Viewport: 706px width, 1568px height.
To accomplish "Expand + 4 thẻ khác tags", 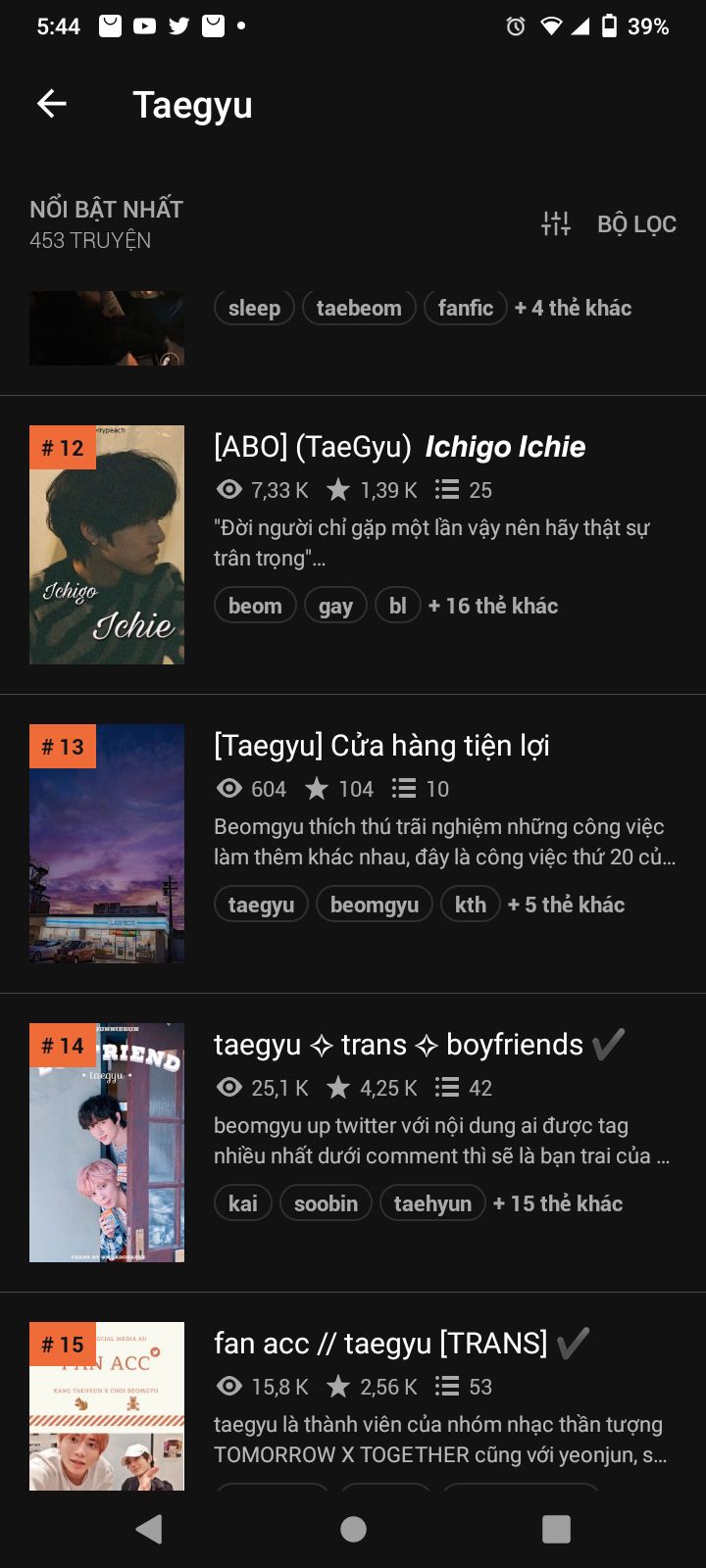I will click(x=574, y=308).
